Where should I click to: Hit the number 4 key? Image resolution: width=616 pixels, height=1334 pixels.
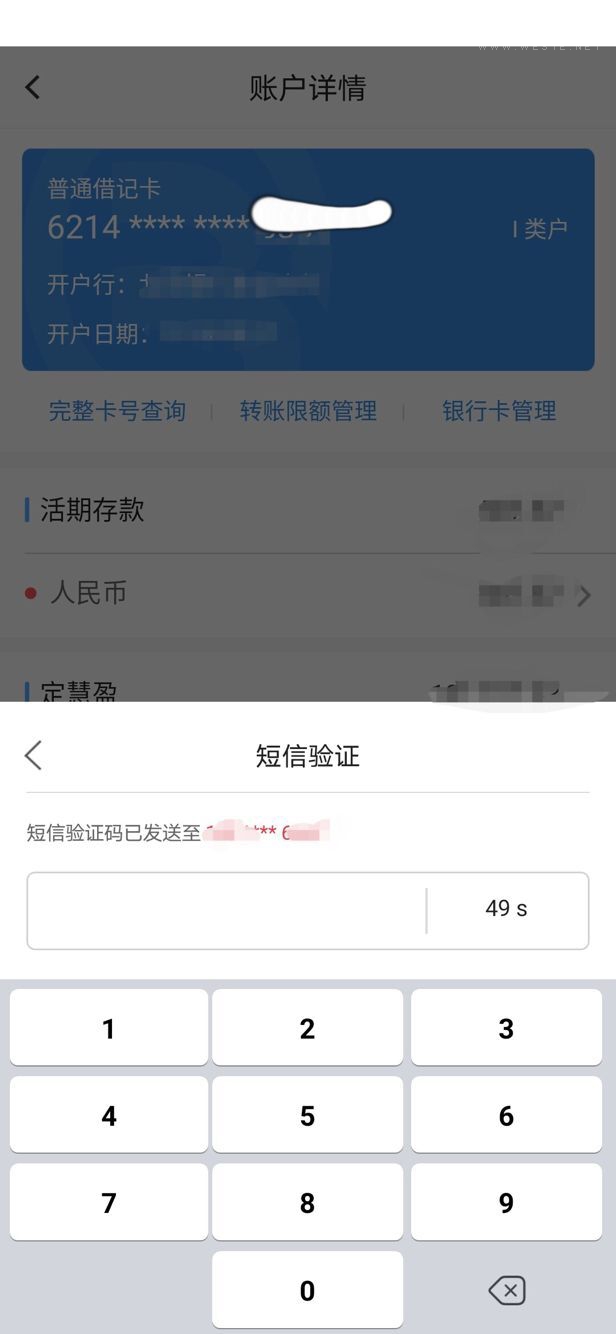(109, 1115)
